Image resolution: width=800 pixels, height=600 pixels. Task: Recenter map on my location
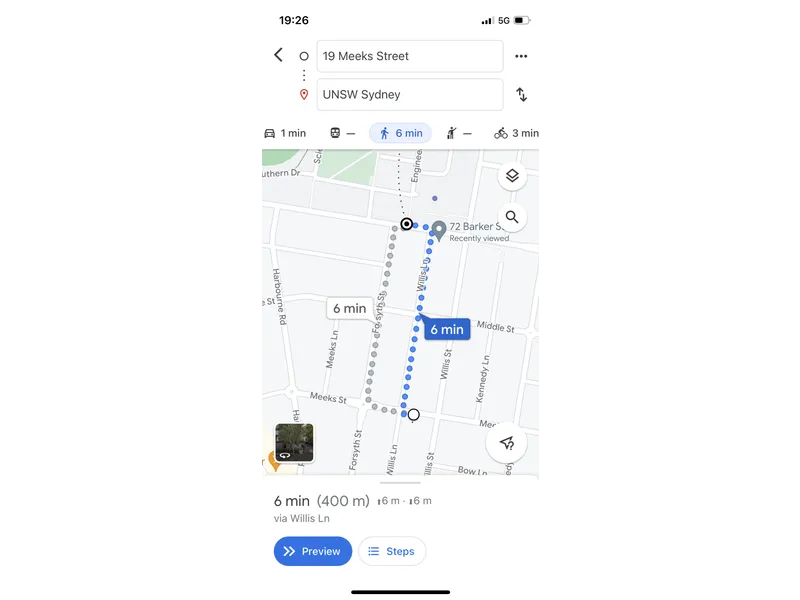[x=507, y=443]
